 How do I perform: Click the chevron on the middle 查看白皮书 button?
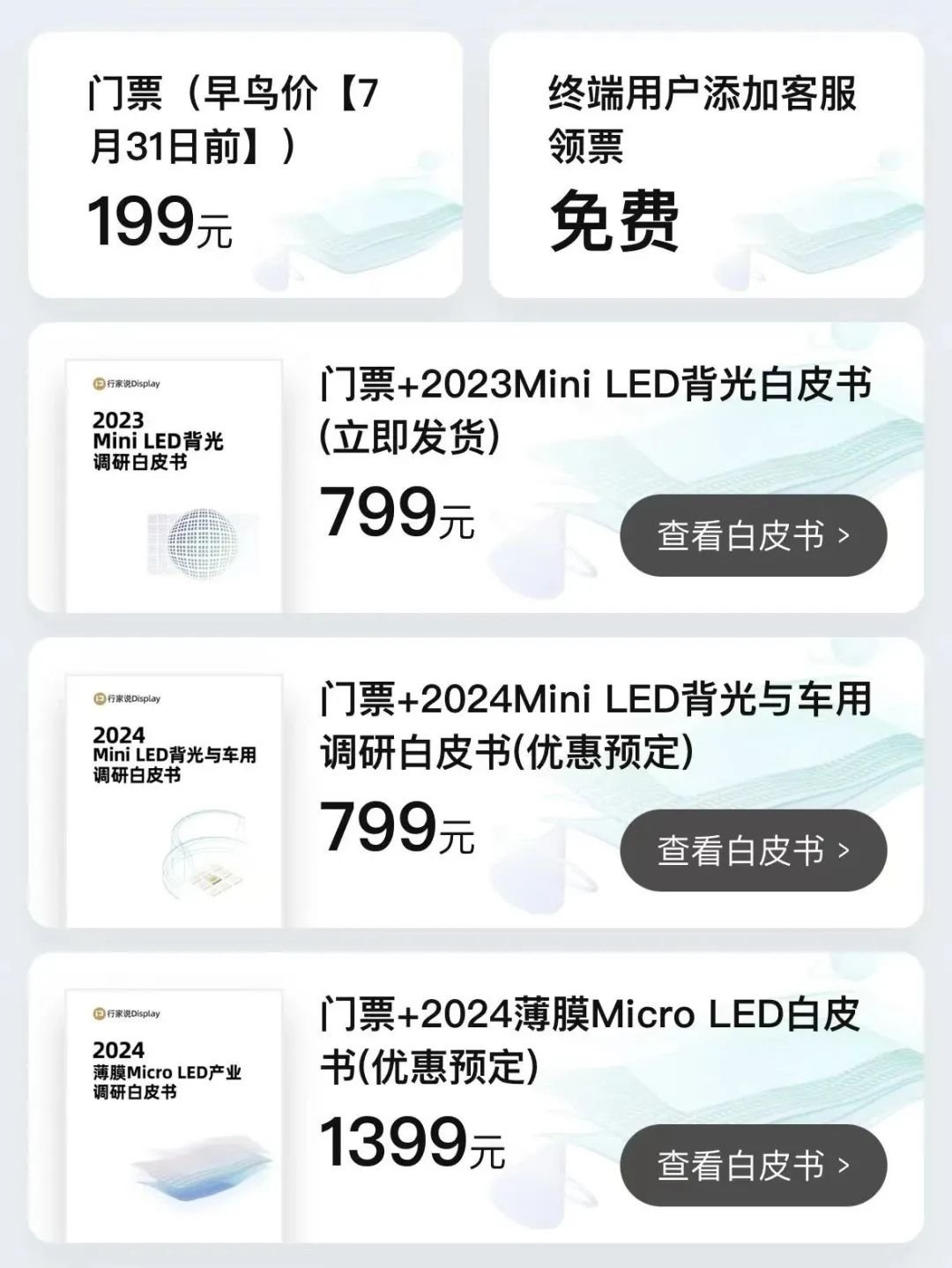coord(844,849)
